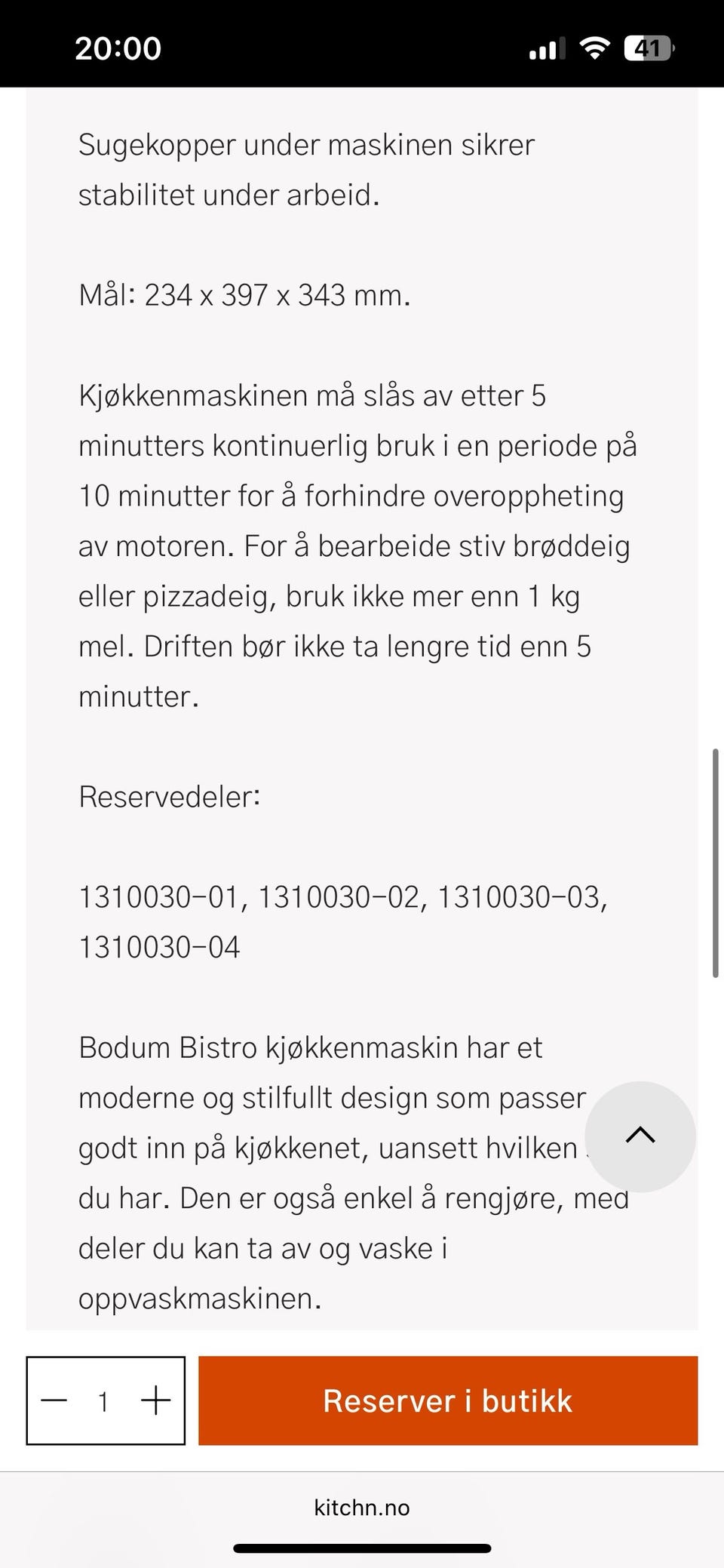Select the quantity field showing 1

[x=104, y=1401]
